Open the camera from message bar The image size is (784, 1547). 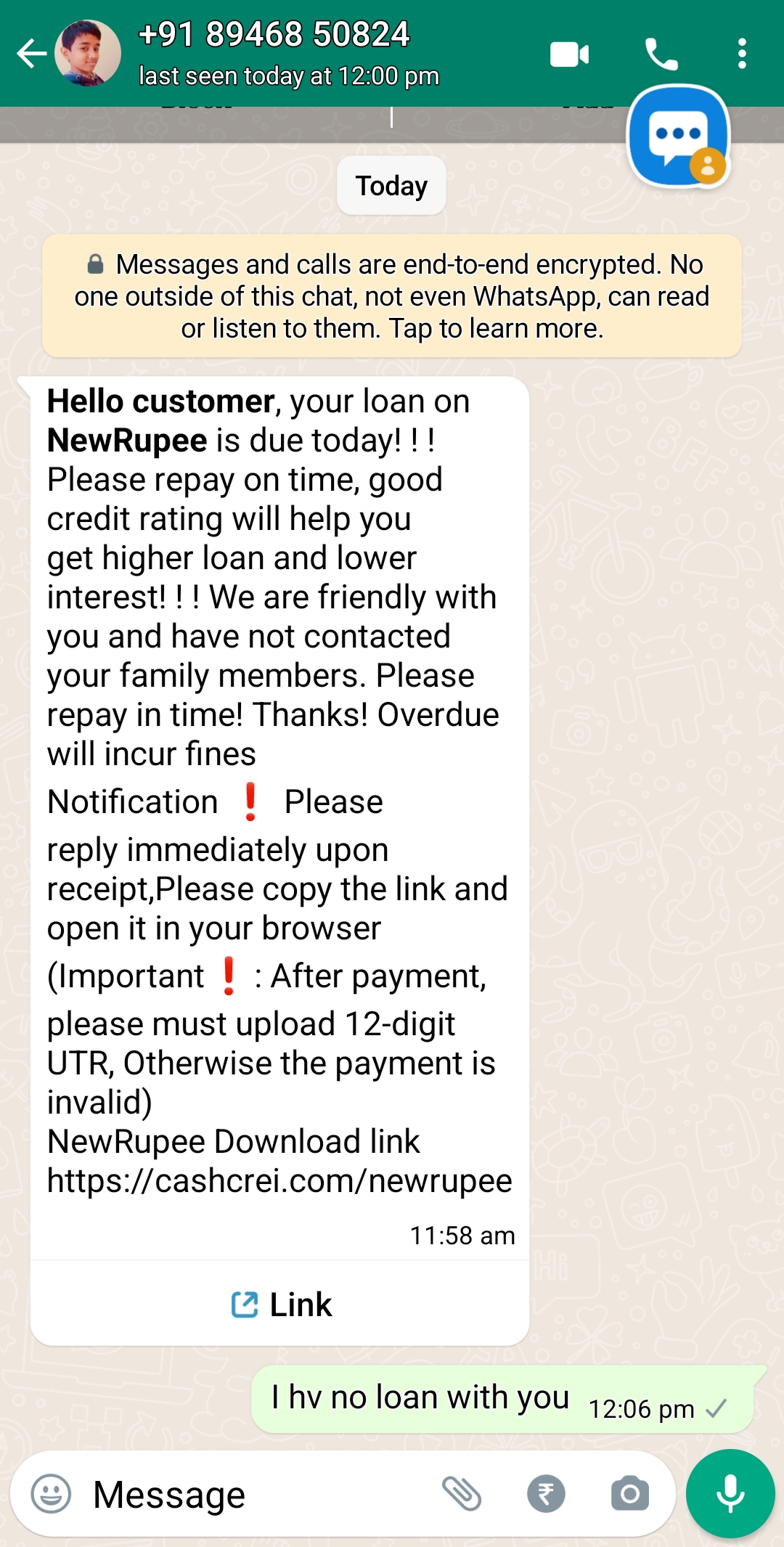click(x=629, y=1494)
